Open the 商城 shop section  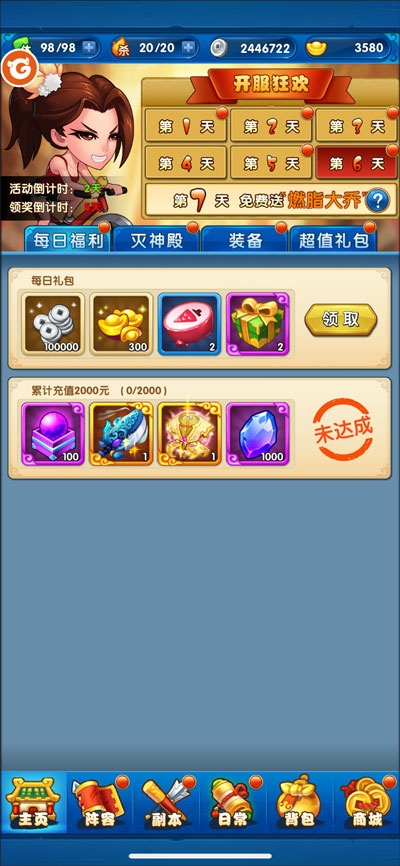[367, 802]
